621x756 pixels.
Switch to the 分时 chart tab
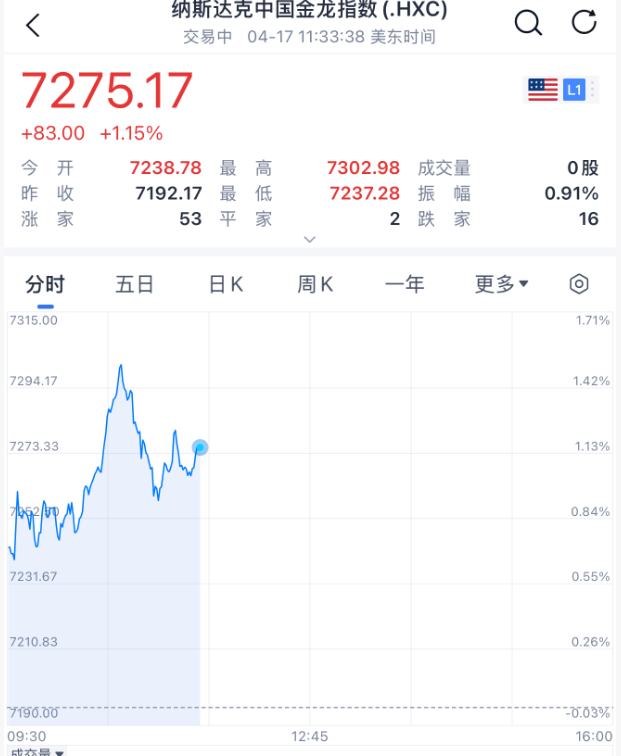click(45, 285)
